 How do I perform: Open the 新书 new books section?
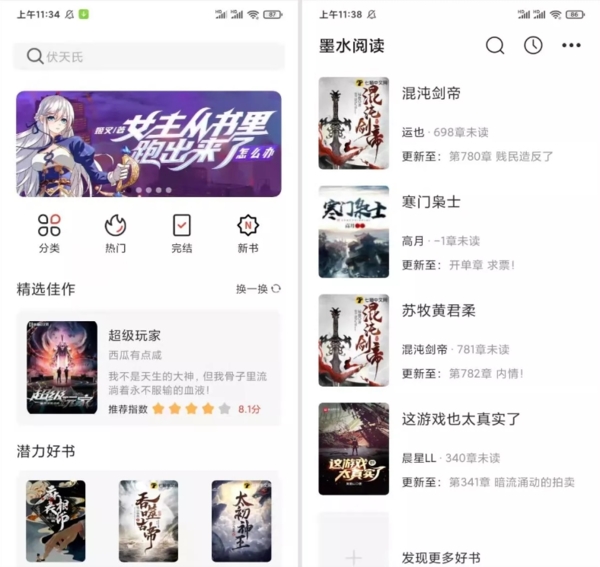point(247,234)
